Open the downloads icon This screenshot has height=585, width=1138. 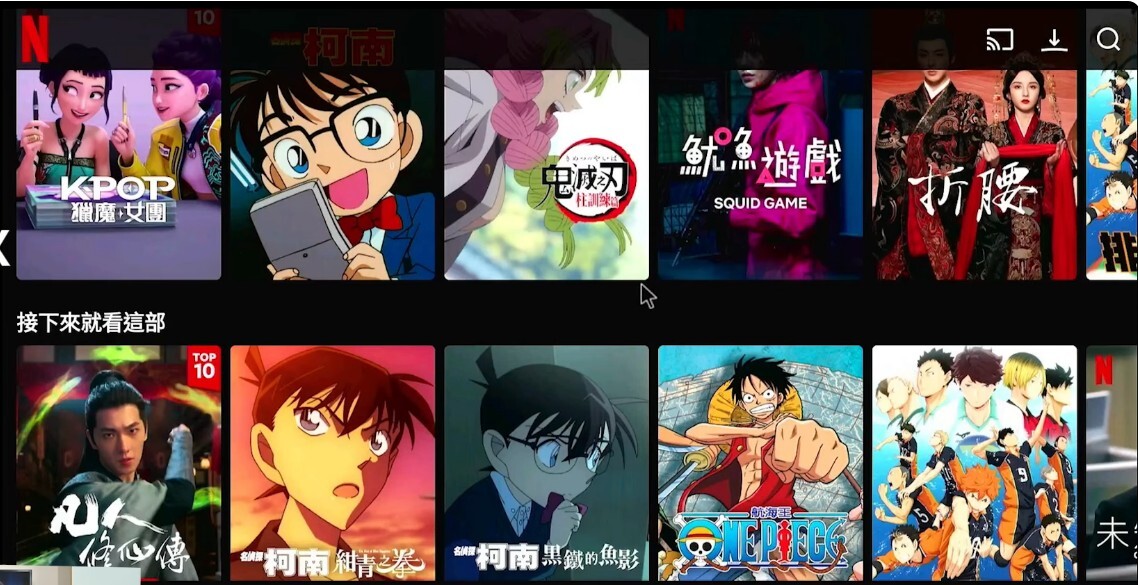(x=1054, y=40)
